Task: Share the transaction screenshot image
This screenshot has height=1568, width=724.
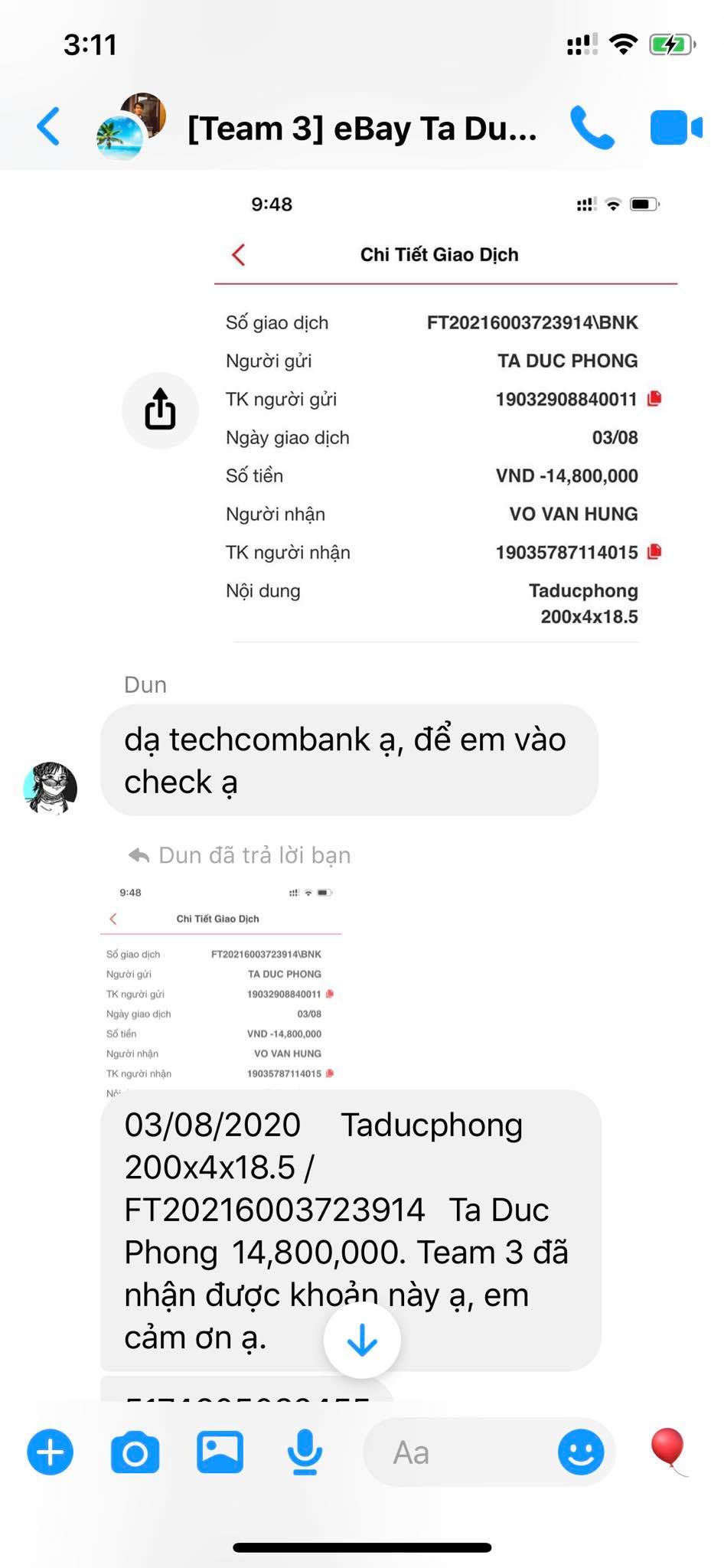Action: click(160, 410)
